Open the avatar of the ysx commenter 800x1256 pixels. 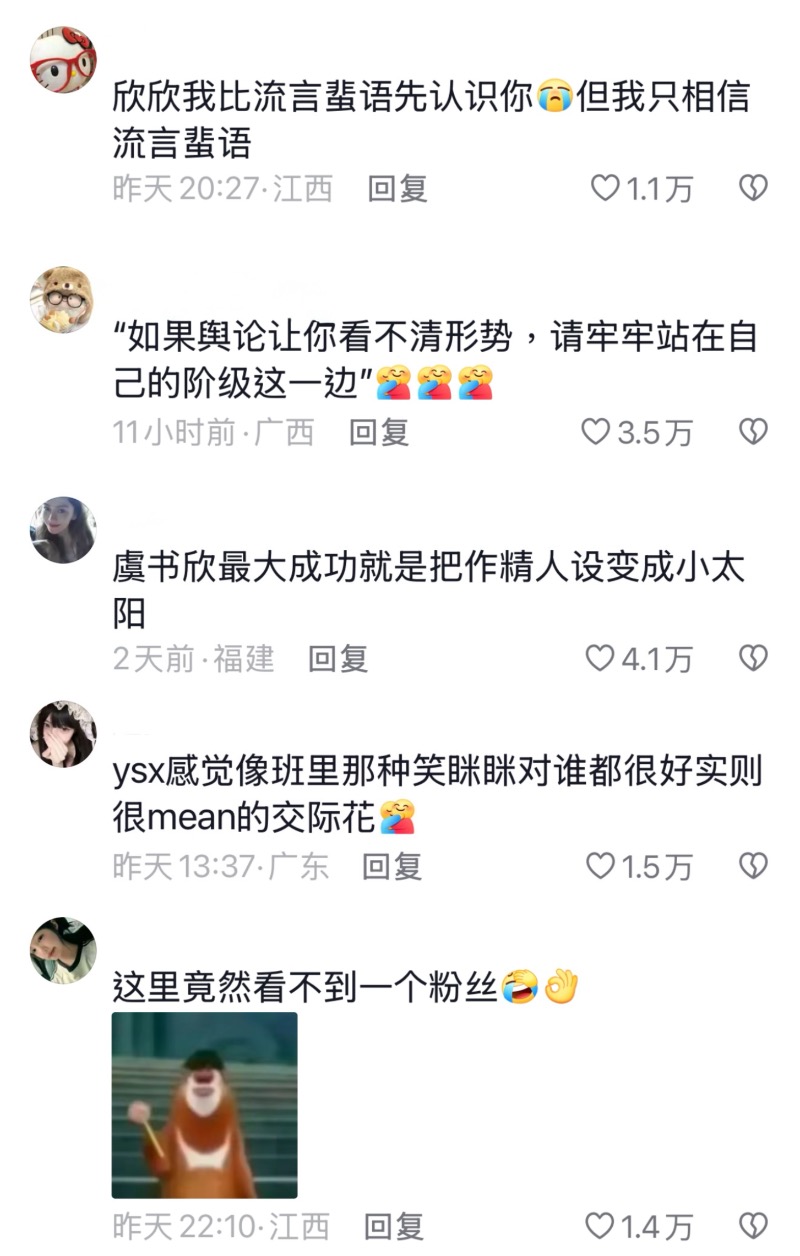(63, 734)
